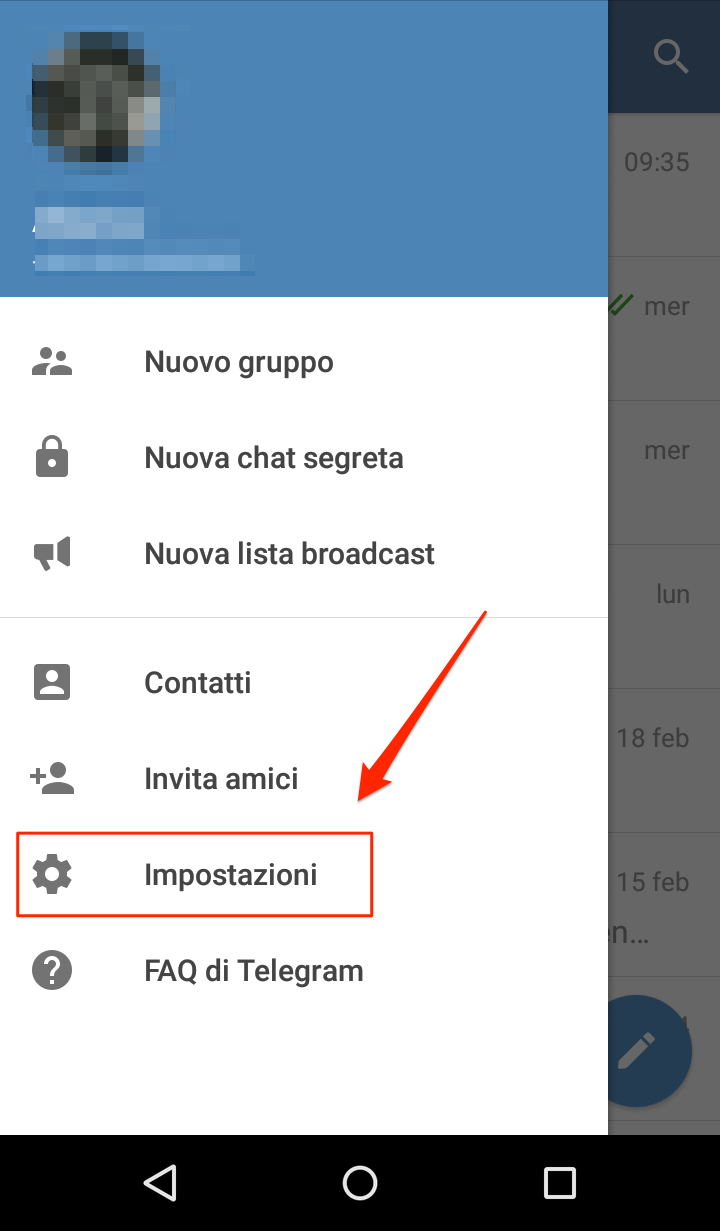
Task: Go back with the system back button
Action: pyautogui.click(x=160, y=1183)
